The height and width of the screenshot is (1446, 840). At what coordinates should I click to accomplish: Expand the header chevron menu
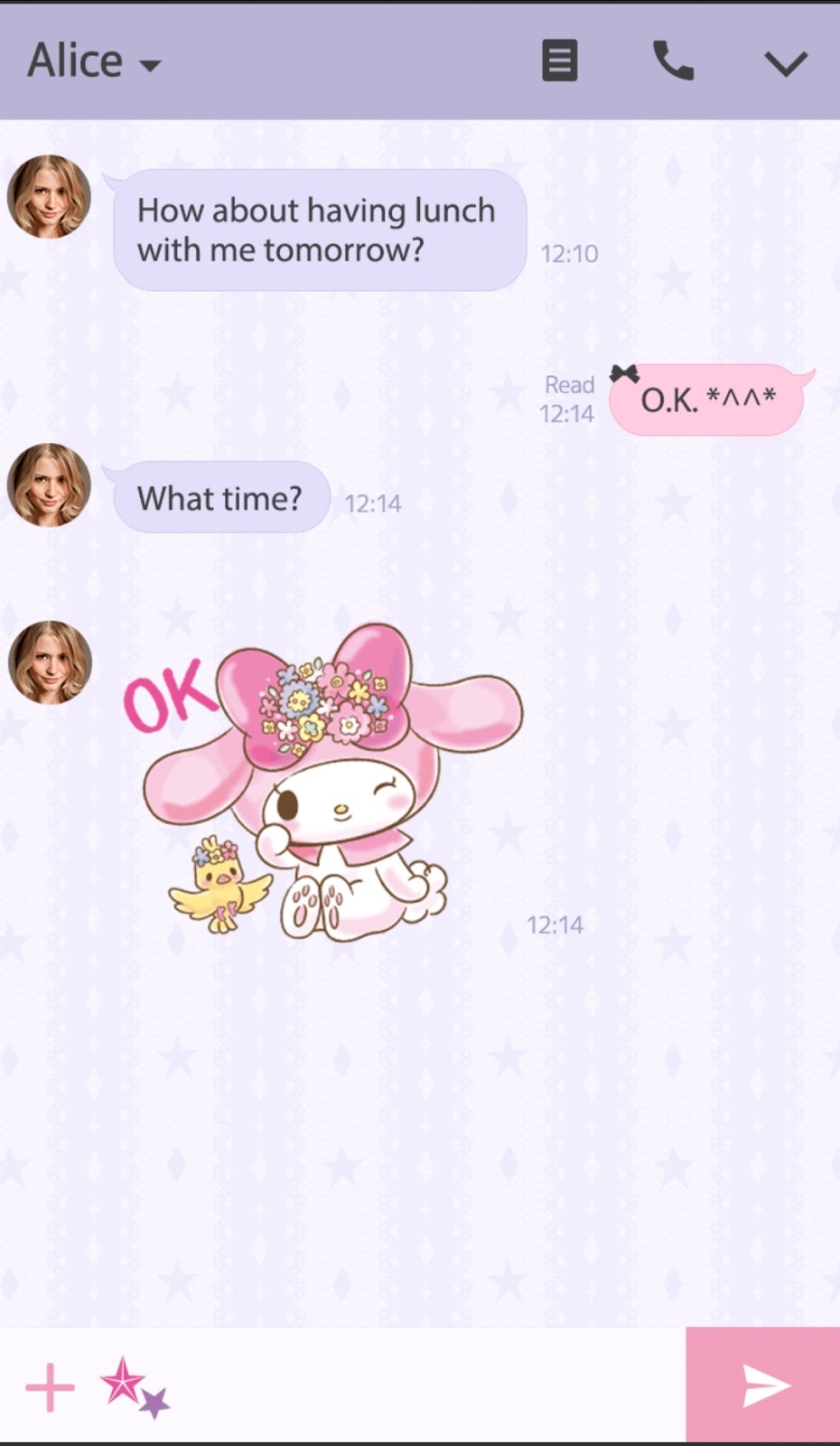tap(785, 63)
